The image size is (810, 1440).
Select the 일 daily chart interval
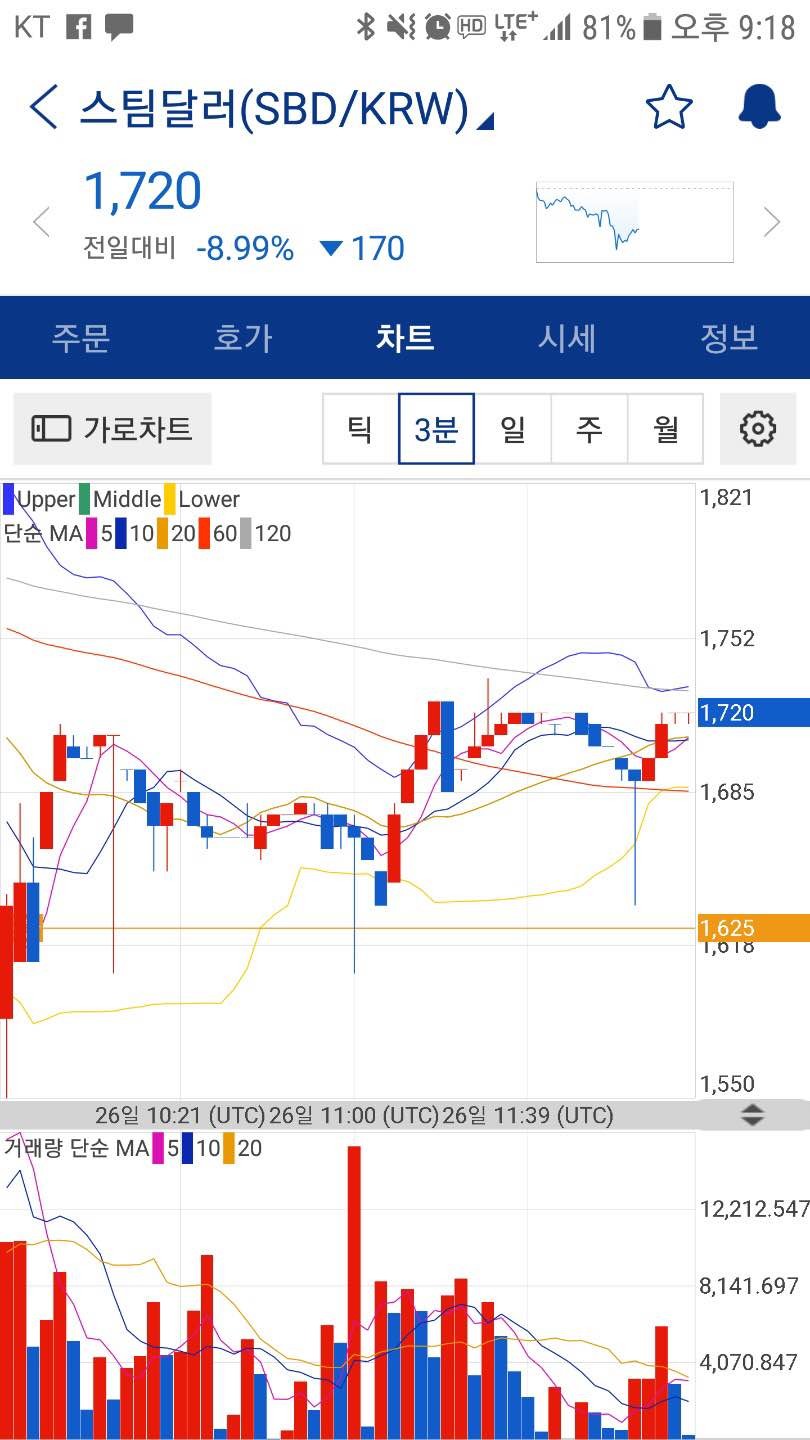point(513,428)
